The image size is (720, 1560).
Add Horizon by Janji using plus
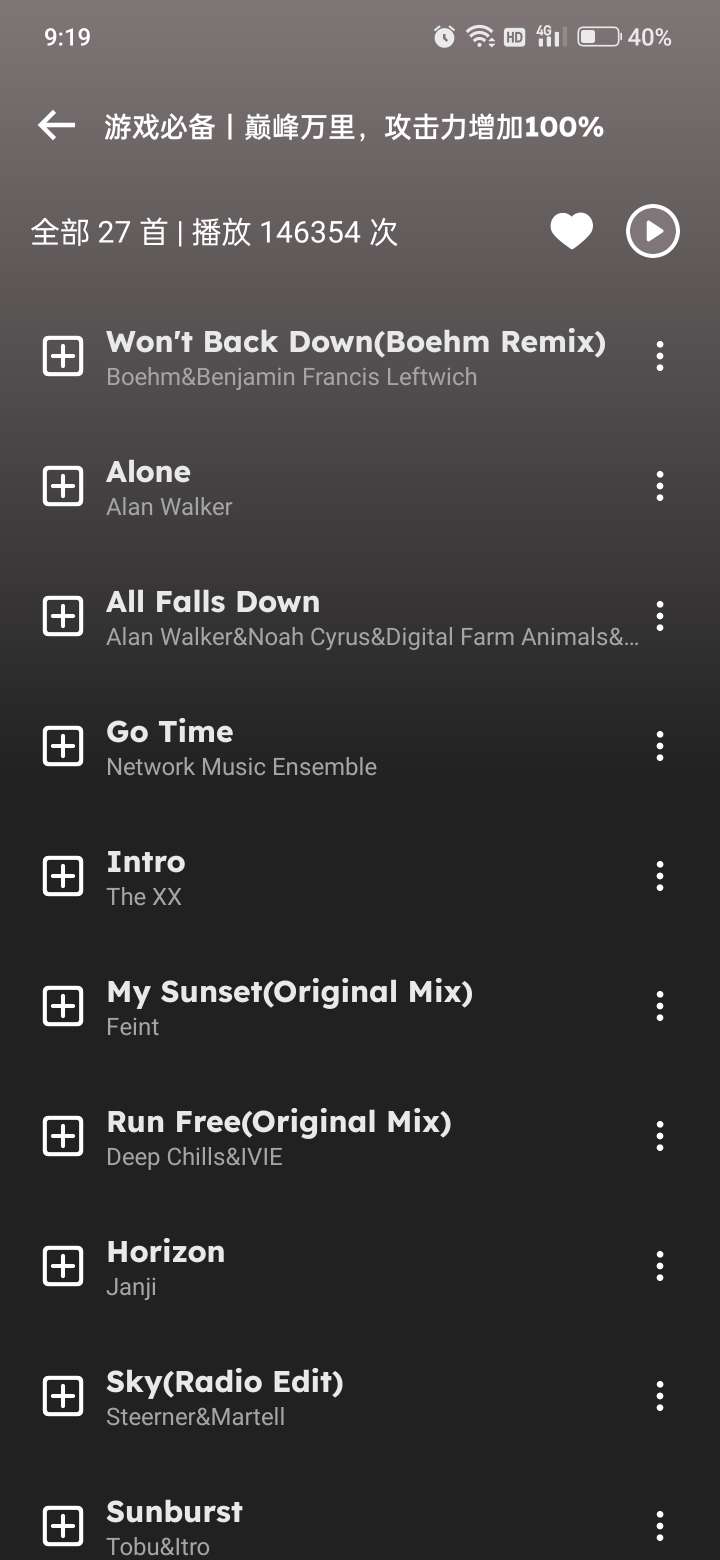coord(63,1267)
